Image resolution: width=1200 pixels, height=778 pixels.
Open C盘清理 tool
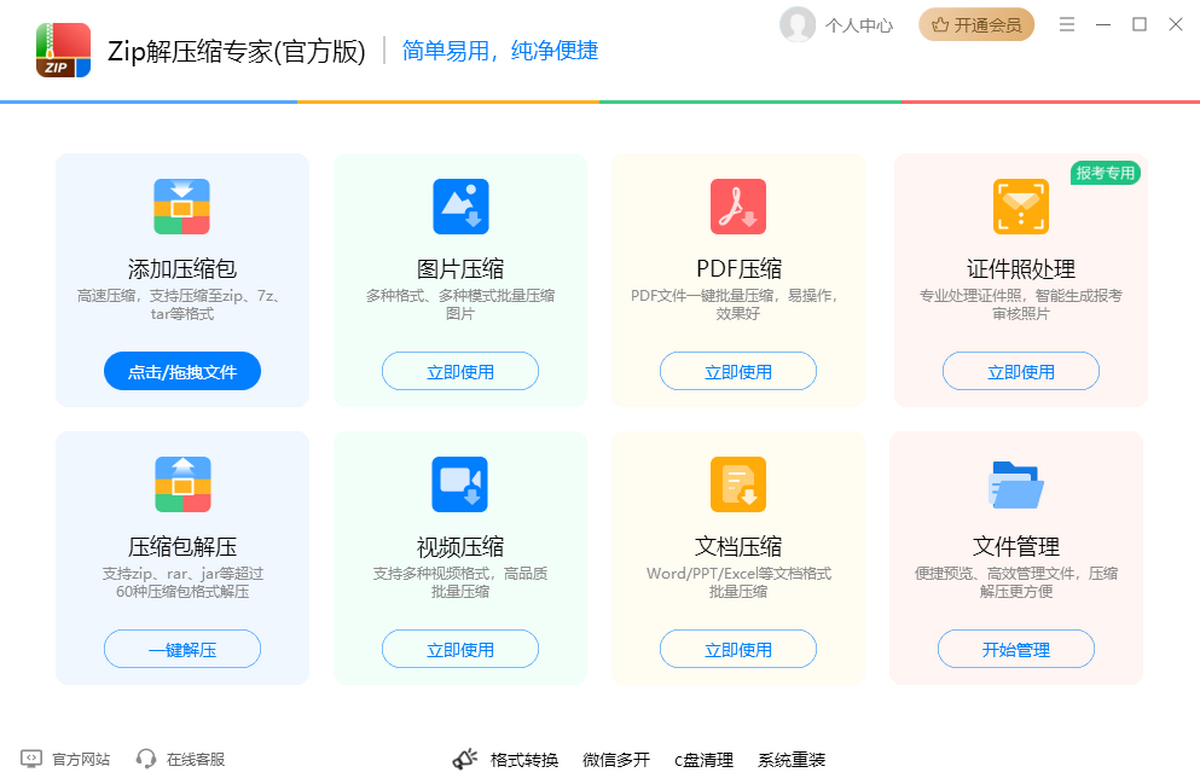[x=703, y=760]
